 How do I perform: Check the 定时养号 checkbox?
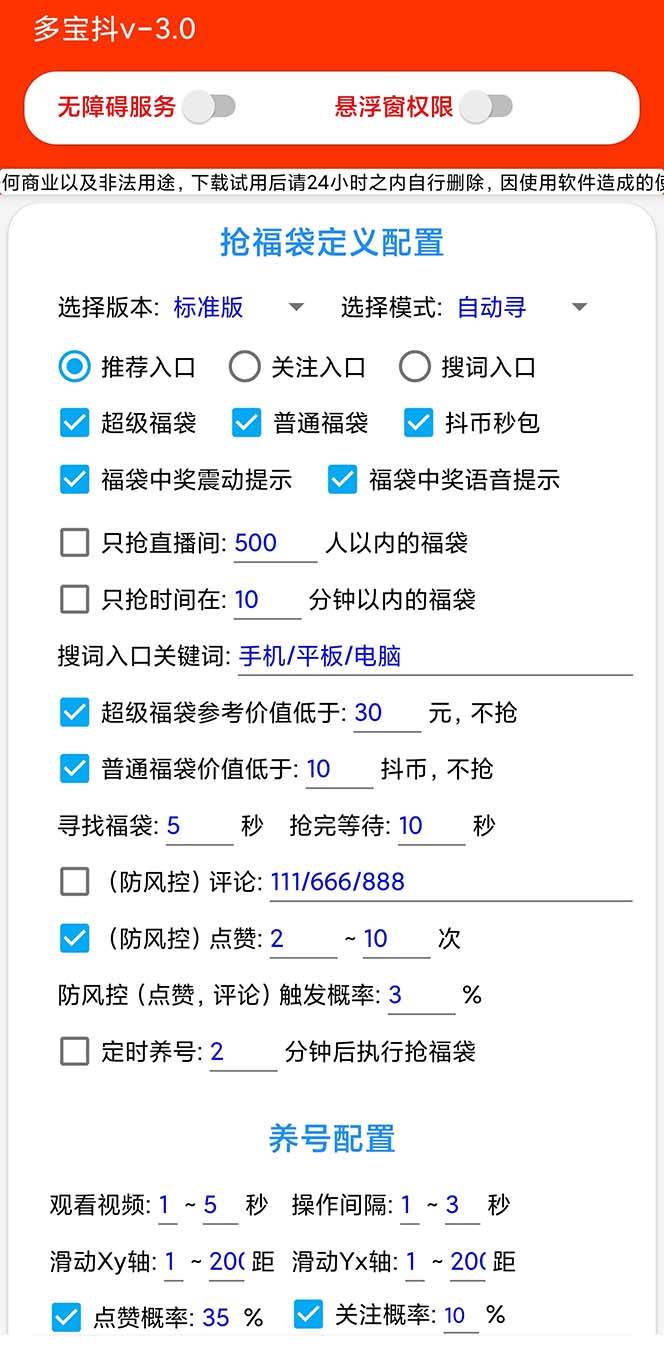click(x=75, y=1051)
